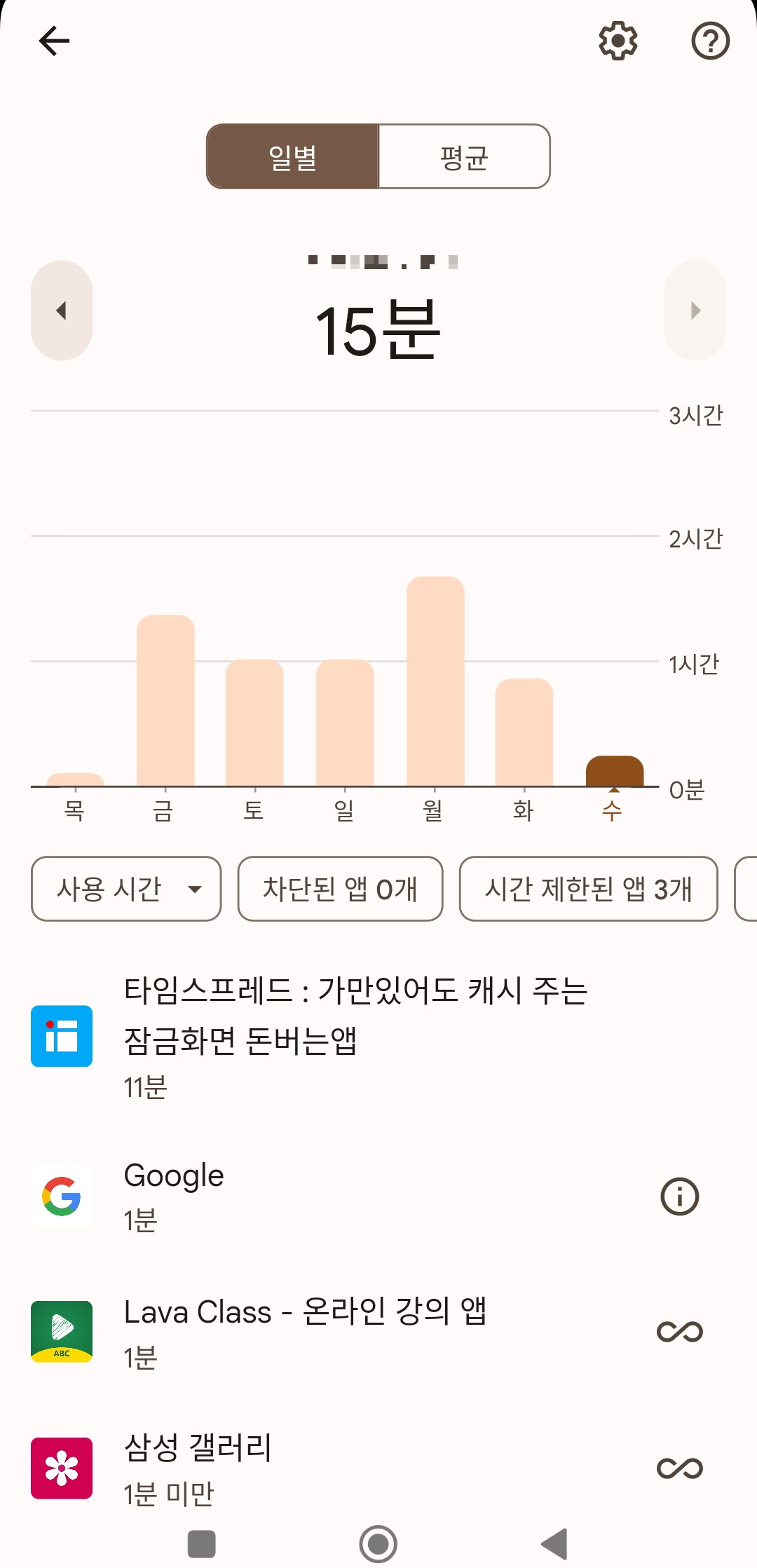Image resolution: width=757 pixels, height=1568 pixels.
Task: Select the 일별 tab
Action: coord(292,156)
